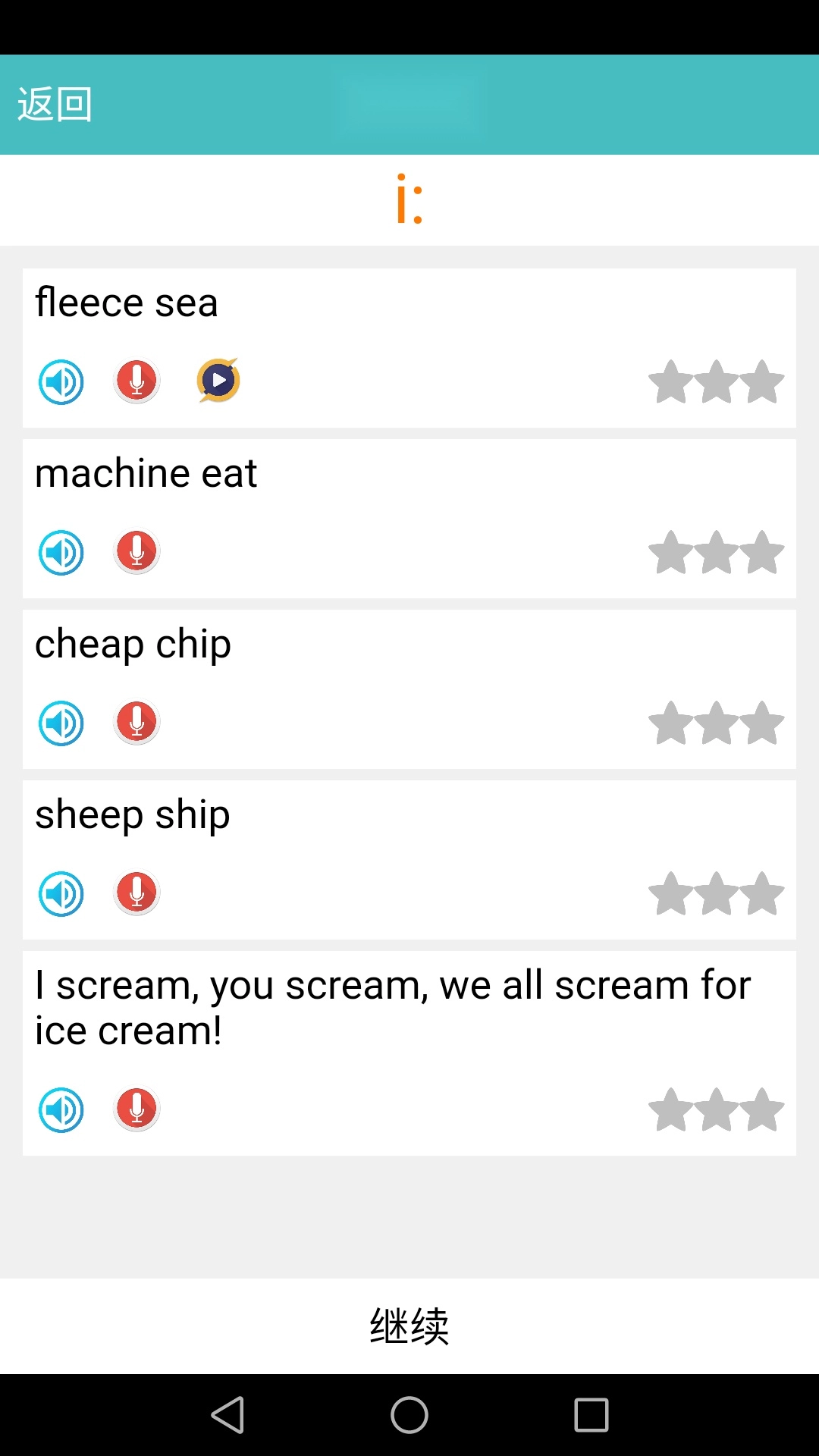Open the recent apps view
The width and height of the screenshot is (819, 1456).
pyautogui.click(x=591, y=1415)
